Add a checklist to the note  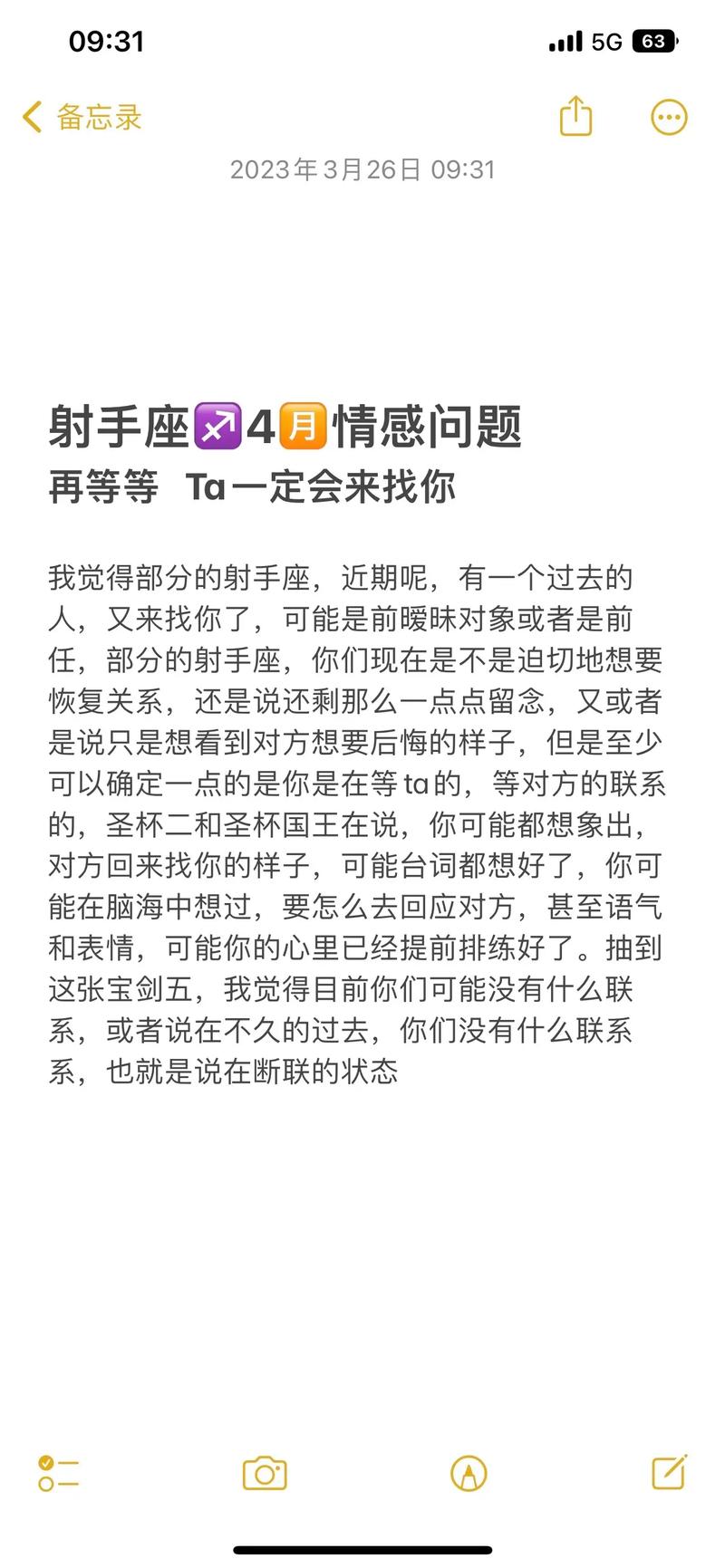[58, 1474]
